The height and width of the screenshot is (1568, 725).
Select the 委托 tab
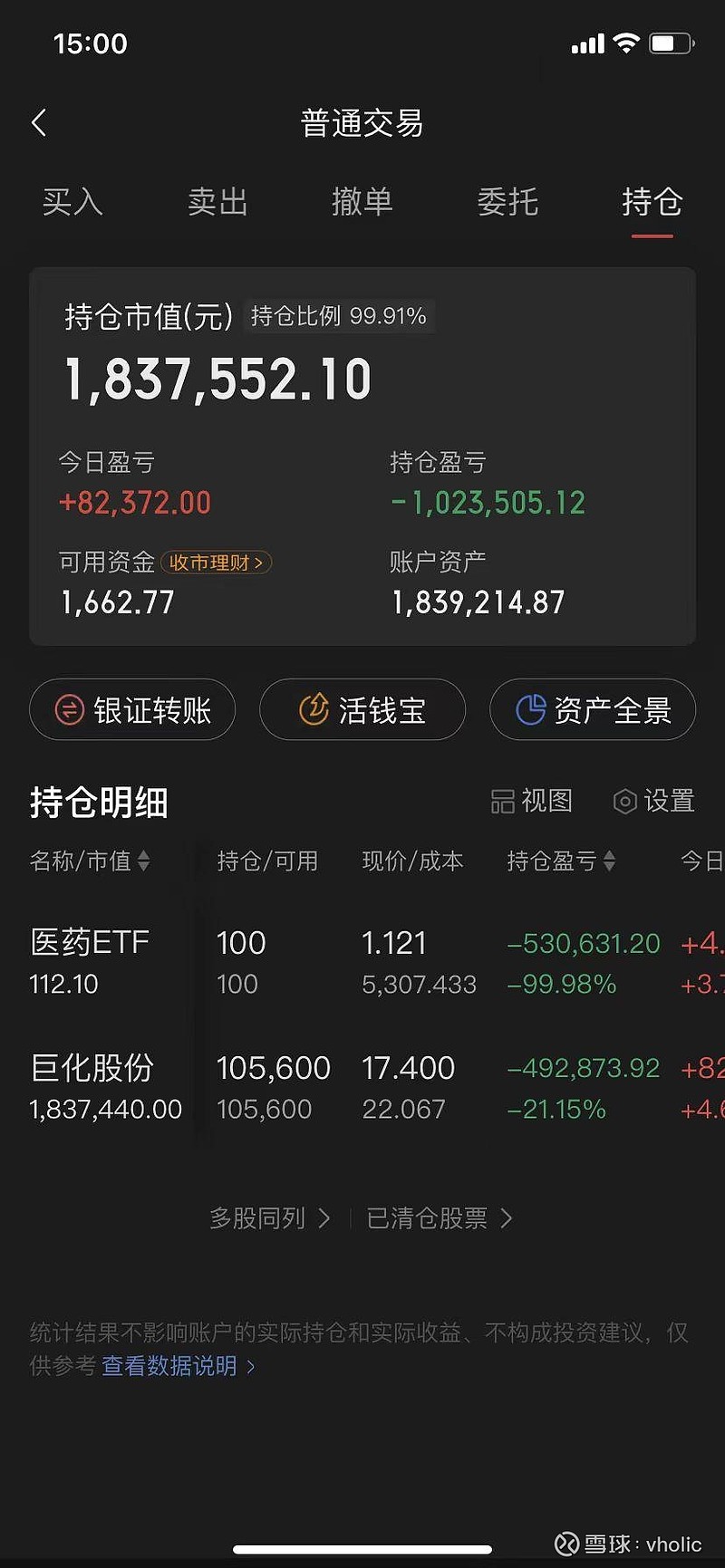pos(507,201)
